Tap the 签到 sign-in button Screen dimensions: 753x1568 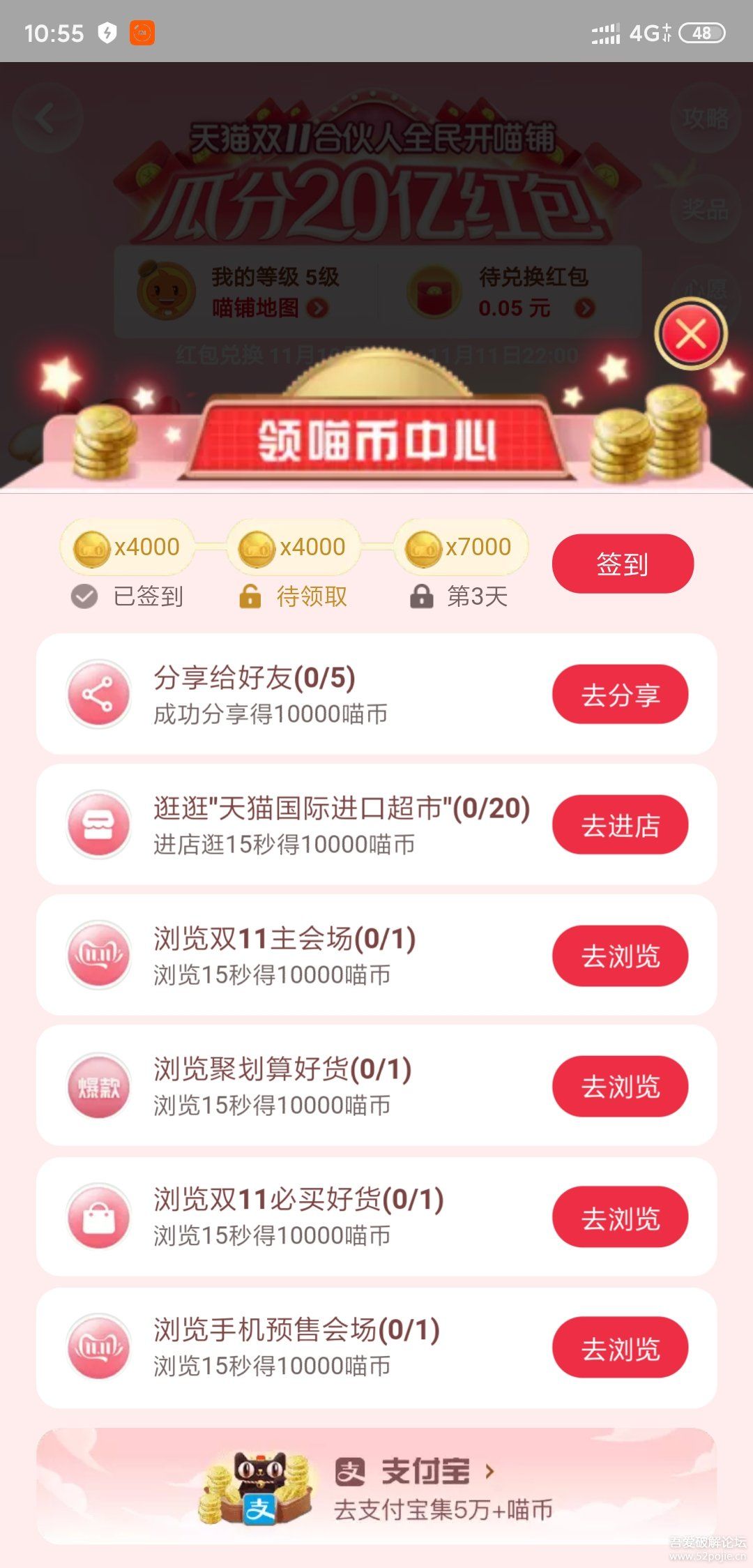click(x=622, y=563)
